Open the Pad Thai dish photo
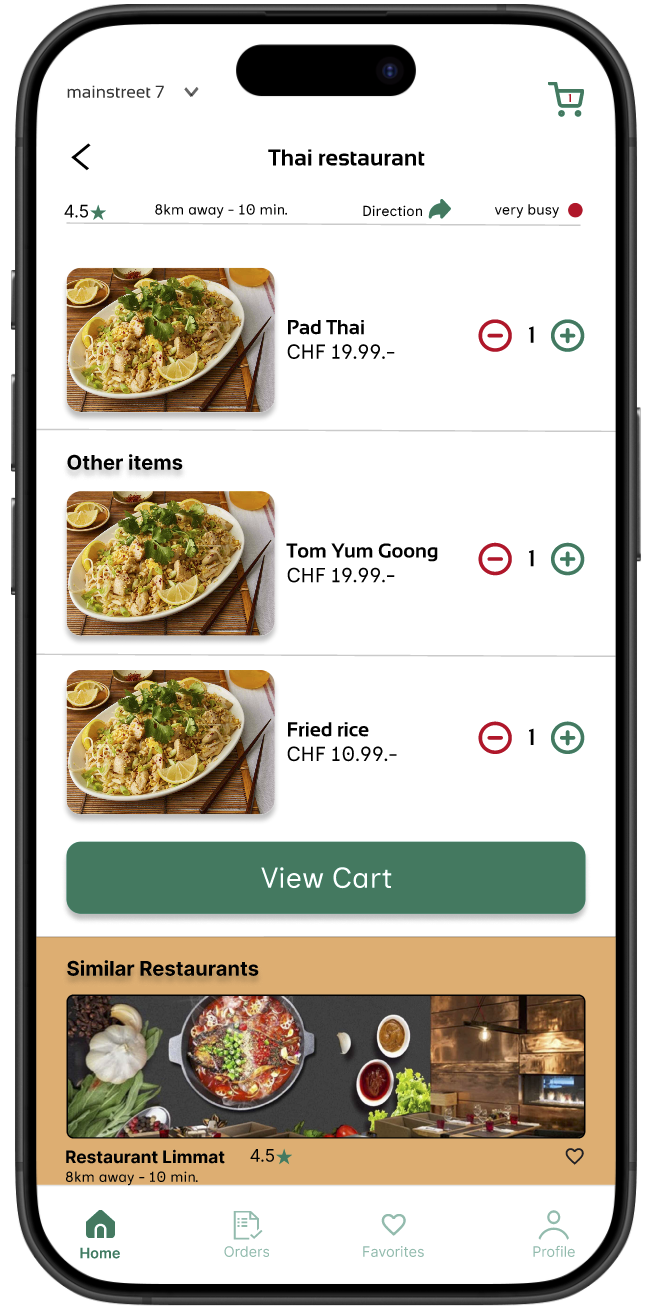 coord(170,340)
